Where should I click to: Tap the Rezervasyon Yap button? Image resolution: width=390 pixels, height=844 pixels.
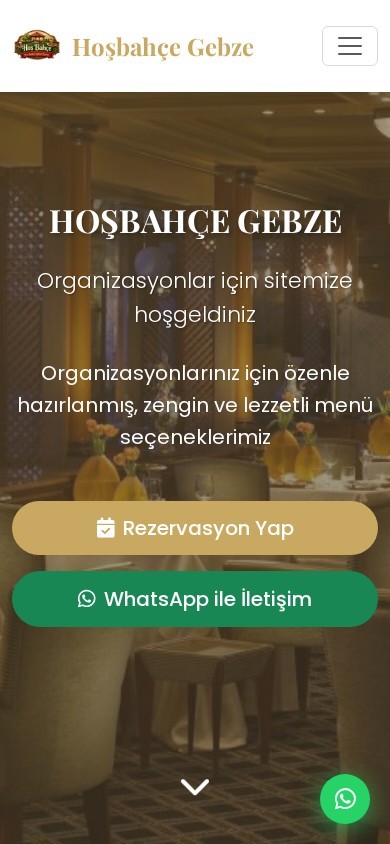[195, 528]
